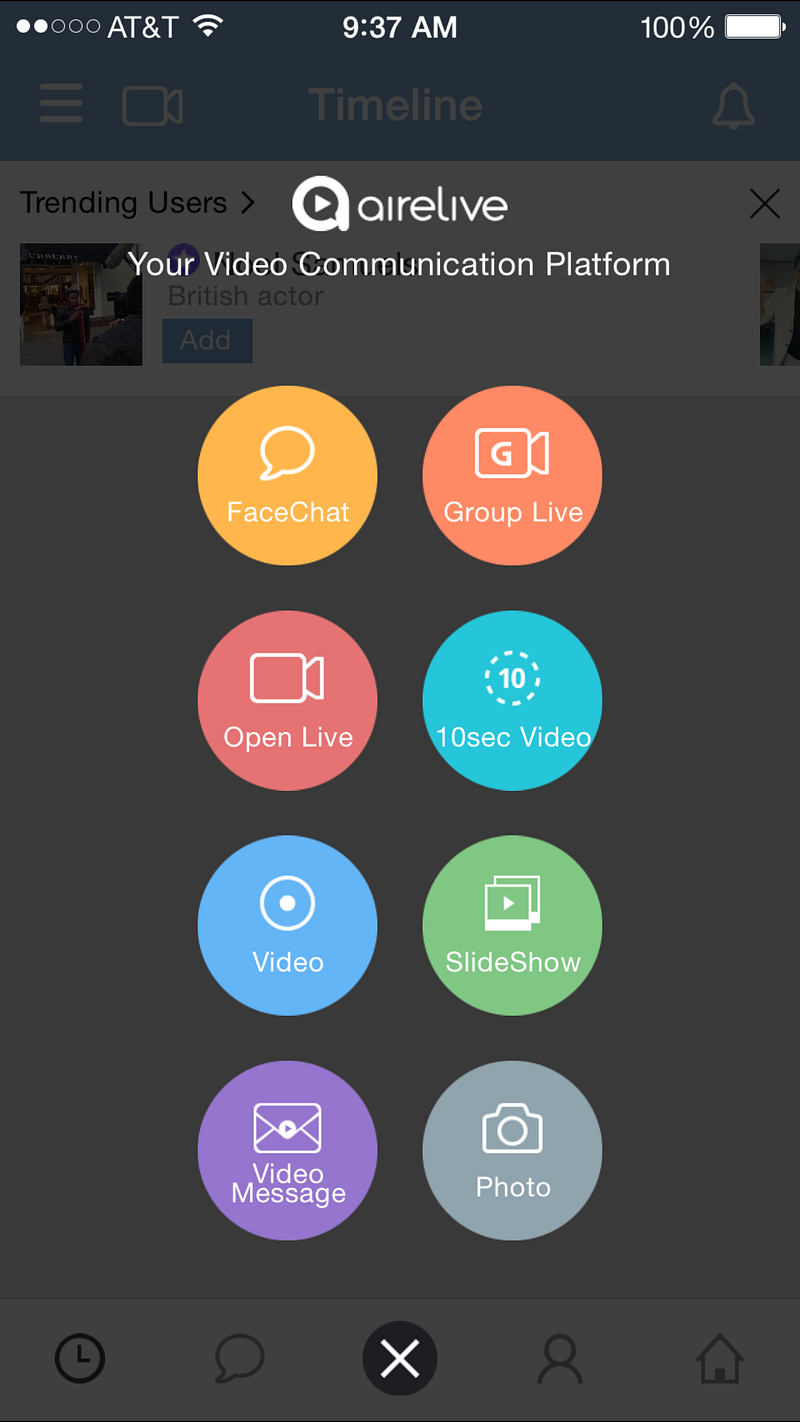This screenshot has height=1422, width=800.
Task: Open the notifications bell
Action: click(733, 105)
